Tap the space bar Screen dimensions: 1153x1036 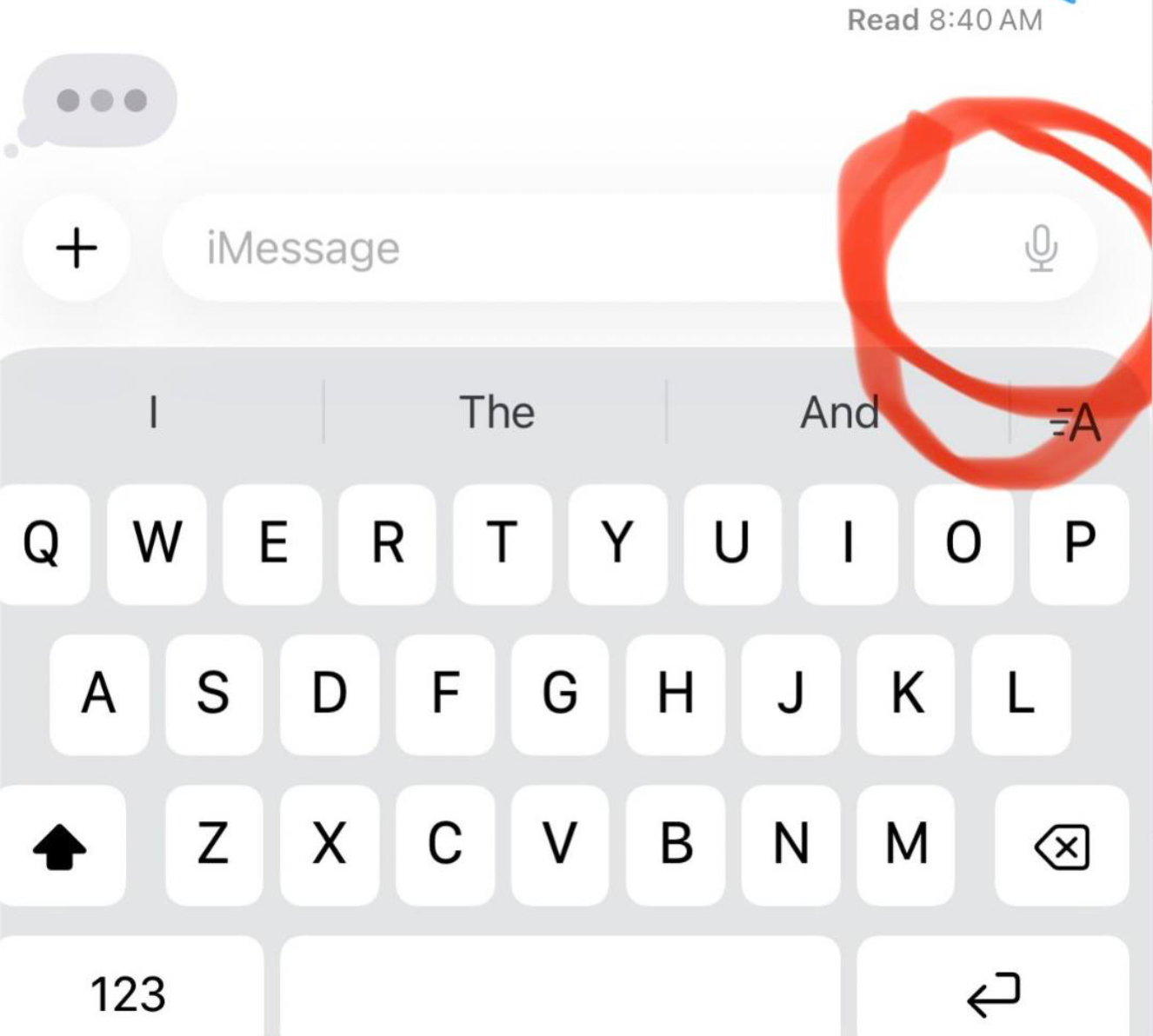[560, 993]
